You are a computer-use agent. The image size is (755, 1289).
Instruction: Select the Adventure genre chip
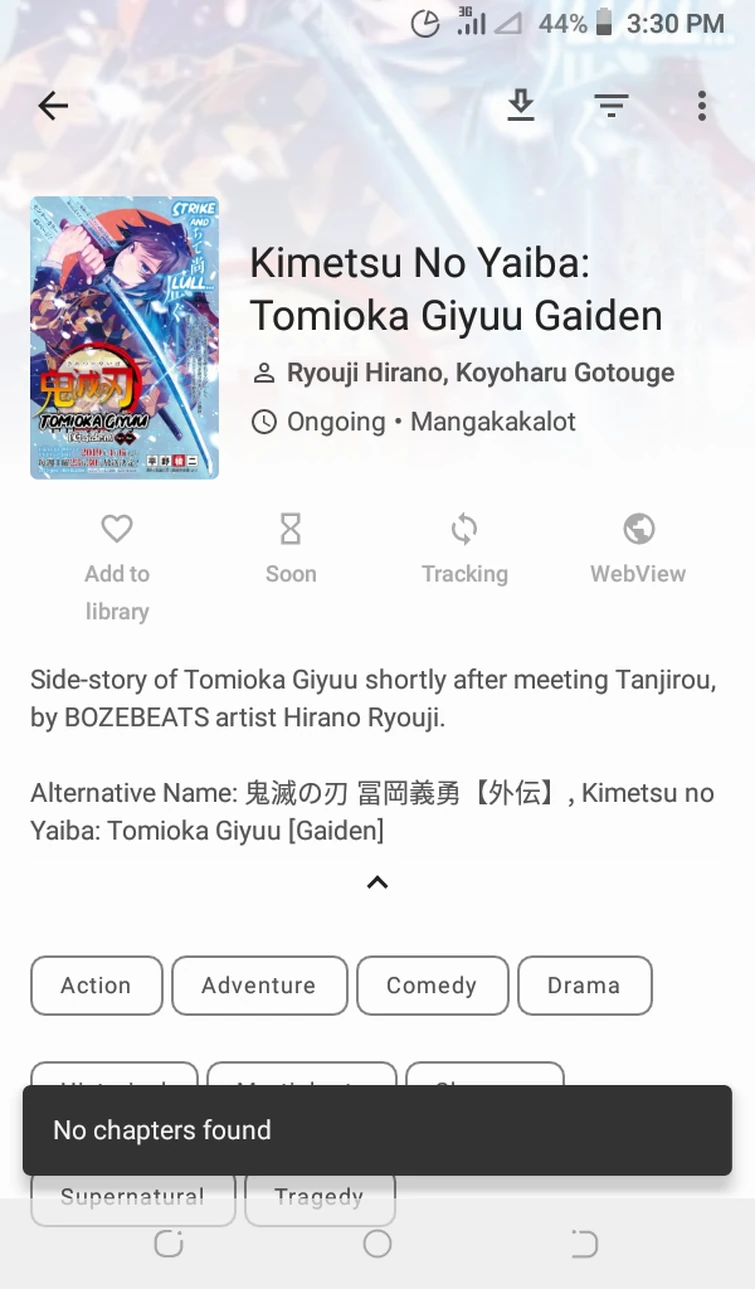[259, 985]
